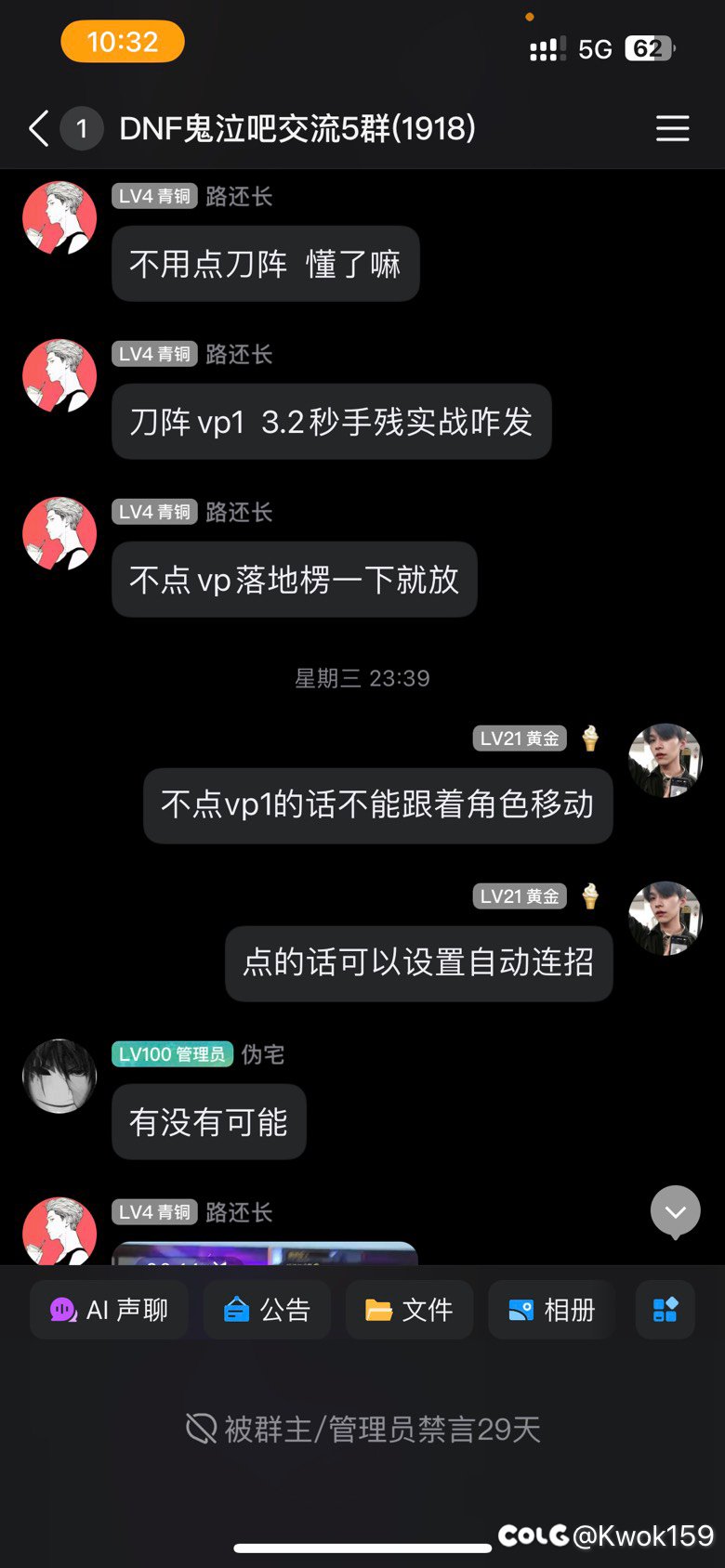Open more group apps via grid icon
725x1568 pixels.
666,1310
